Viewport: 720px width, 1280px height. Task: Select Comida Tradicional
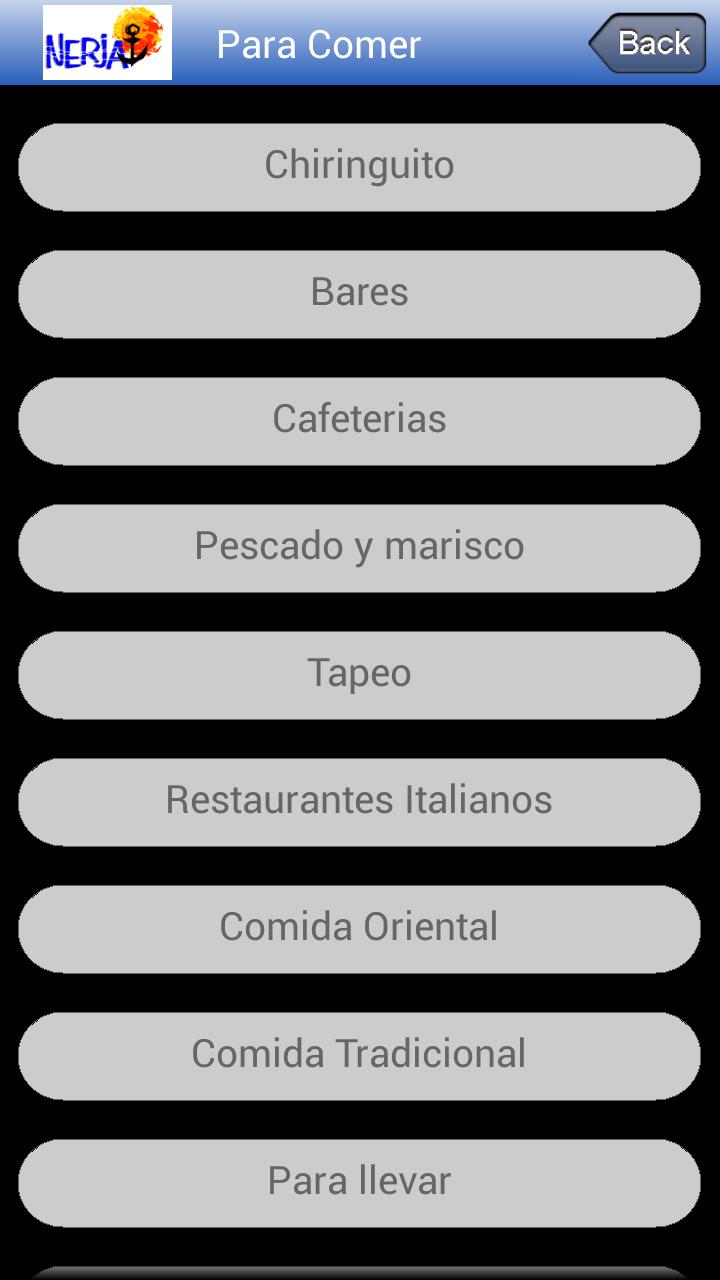[359, 1055]
